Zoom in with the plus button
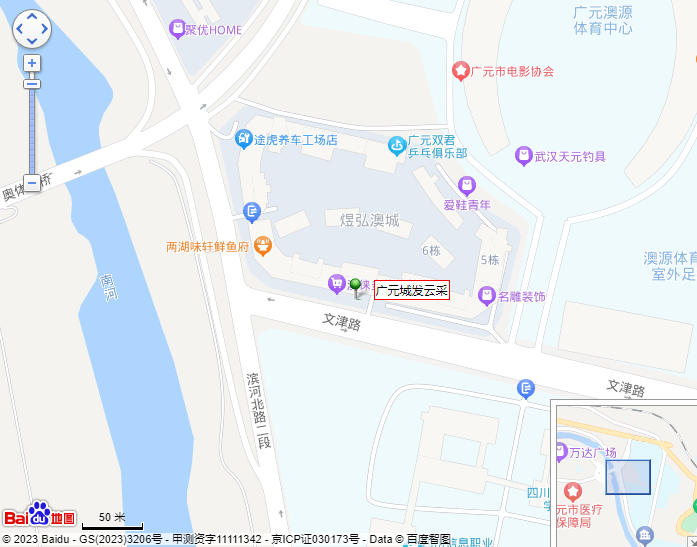 32,63
